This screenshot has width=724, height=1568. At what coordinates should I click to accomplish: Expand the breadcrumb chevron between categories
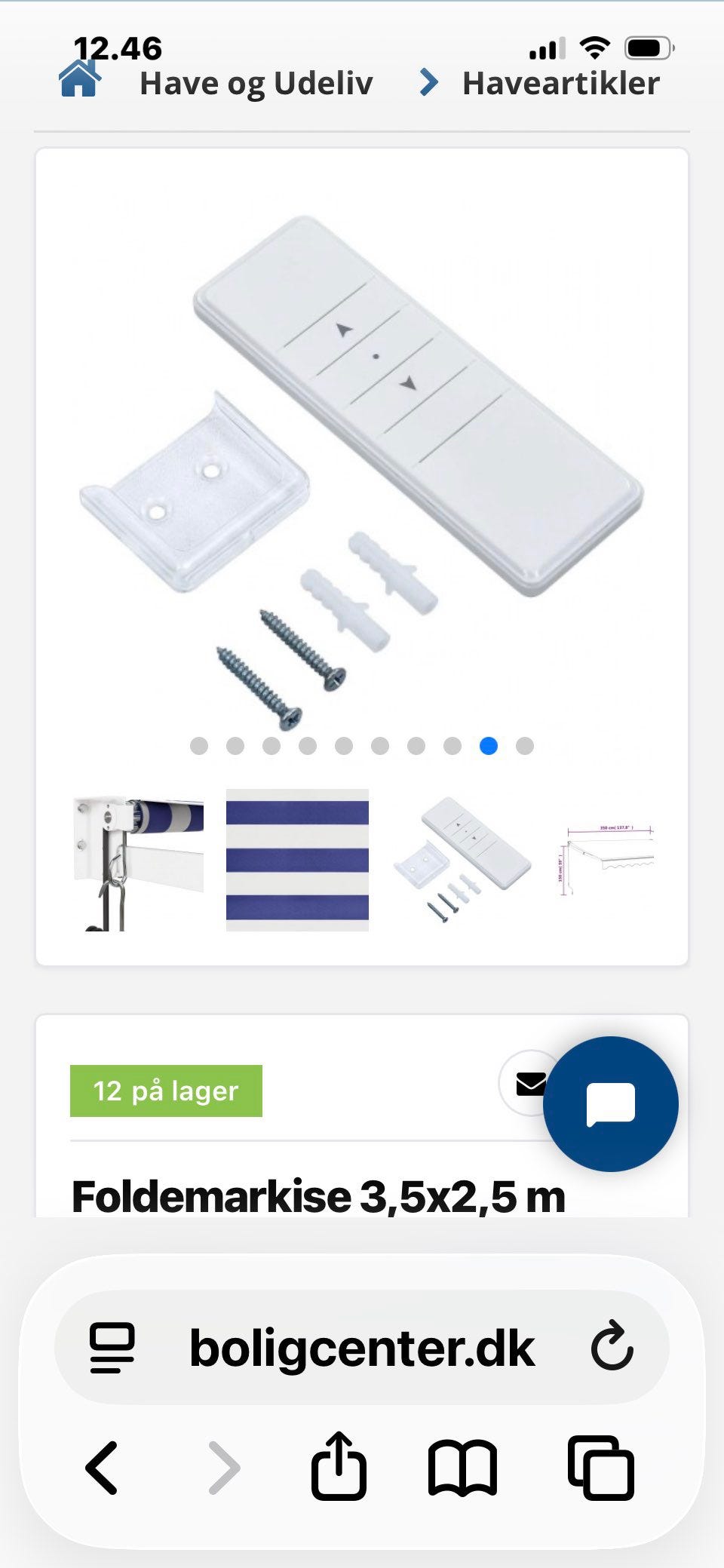428,83
